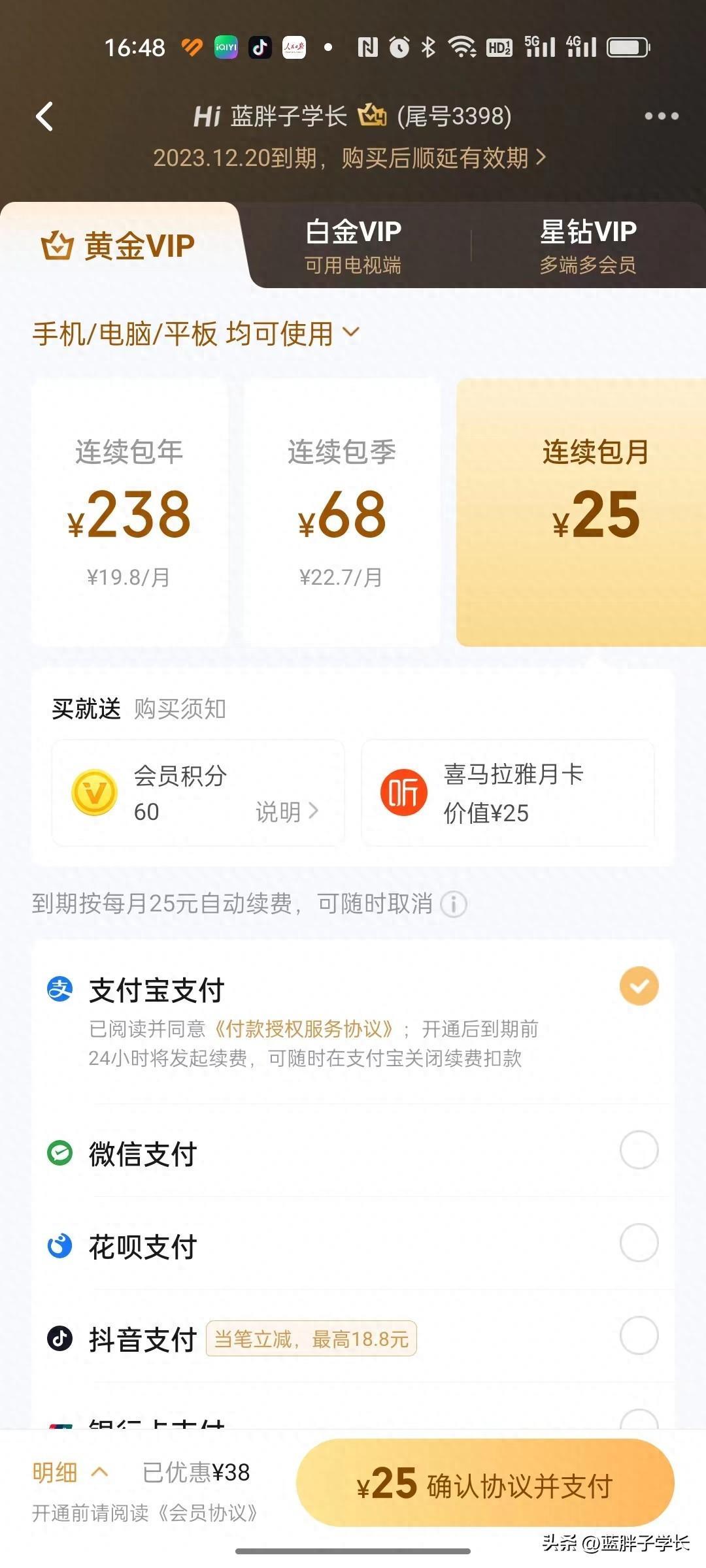
Task: Tap 确认协议并支付 to pay ¥25
Action: click(x=485, y=1483)
